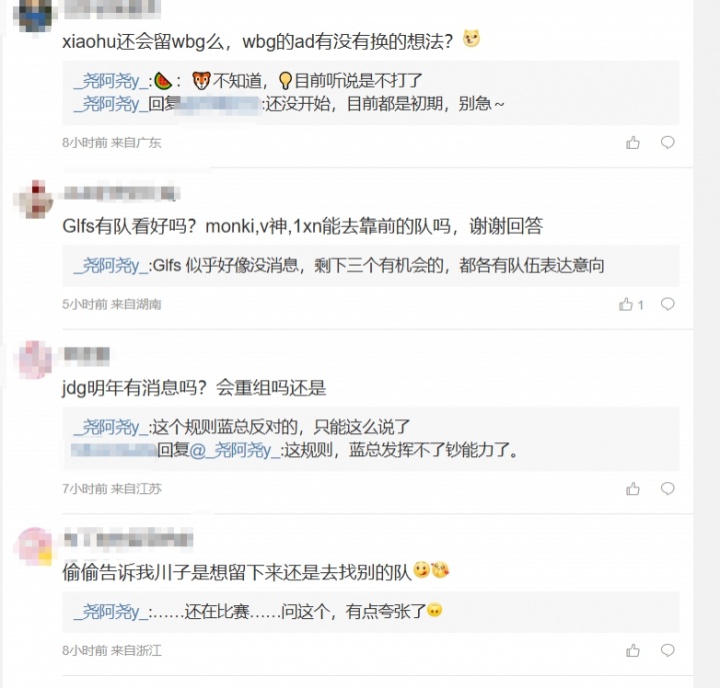Image resolution: width=720 pixels, height=688 pixels.
Task: Like the comment about xiaohu staying at wbg
Action: [x=632, y=143]
